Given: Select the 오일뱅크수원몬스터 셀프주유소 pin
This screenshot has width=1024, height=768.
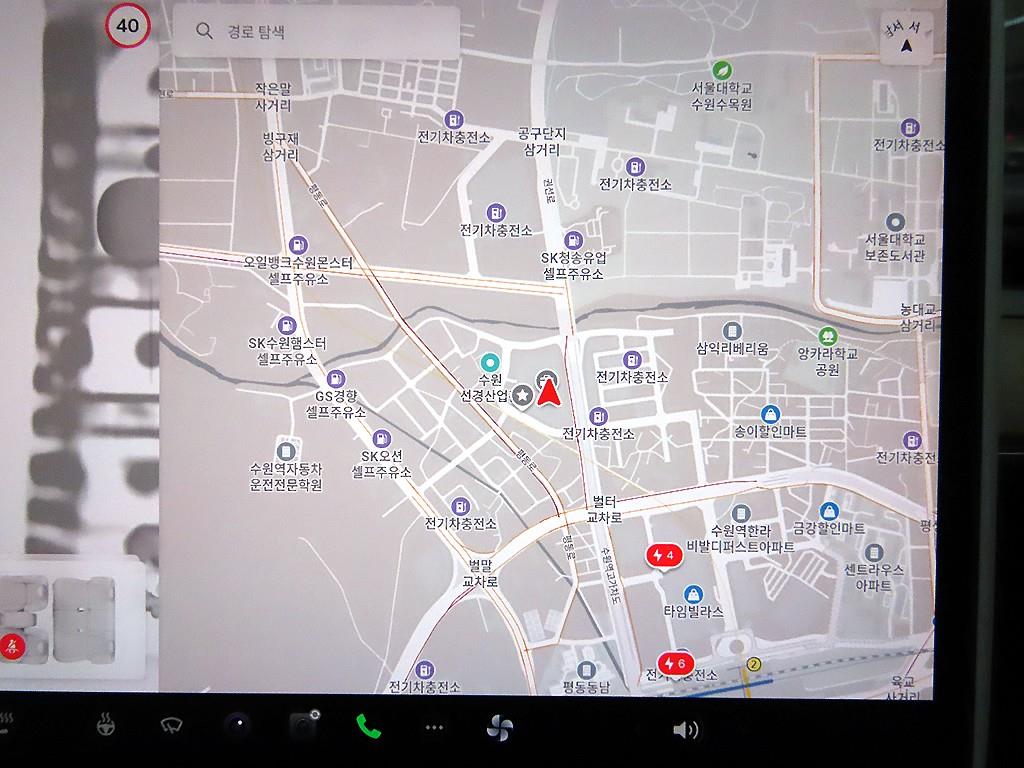Looking at the screenshot, I should (x=298, y=244).
